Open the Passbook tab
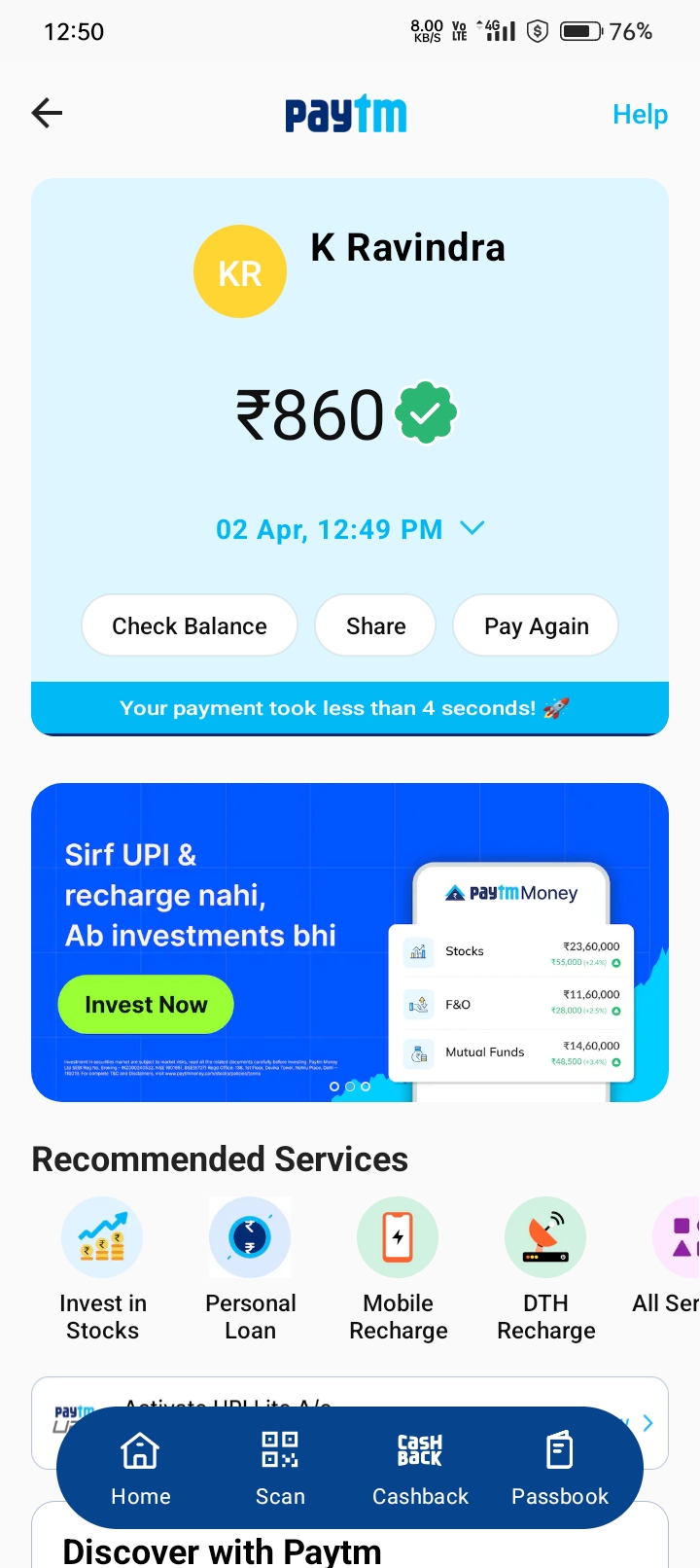Viewport: 700px width, 1568px height. (560, 1469)
